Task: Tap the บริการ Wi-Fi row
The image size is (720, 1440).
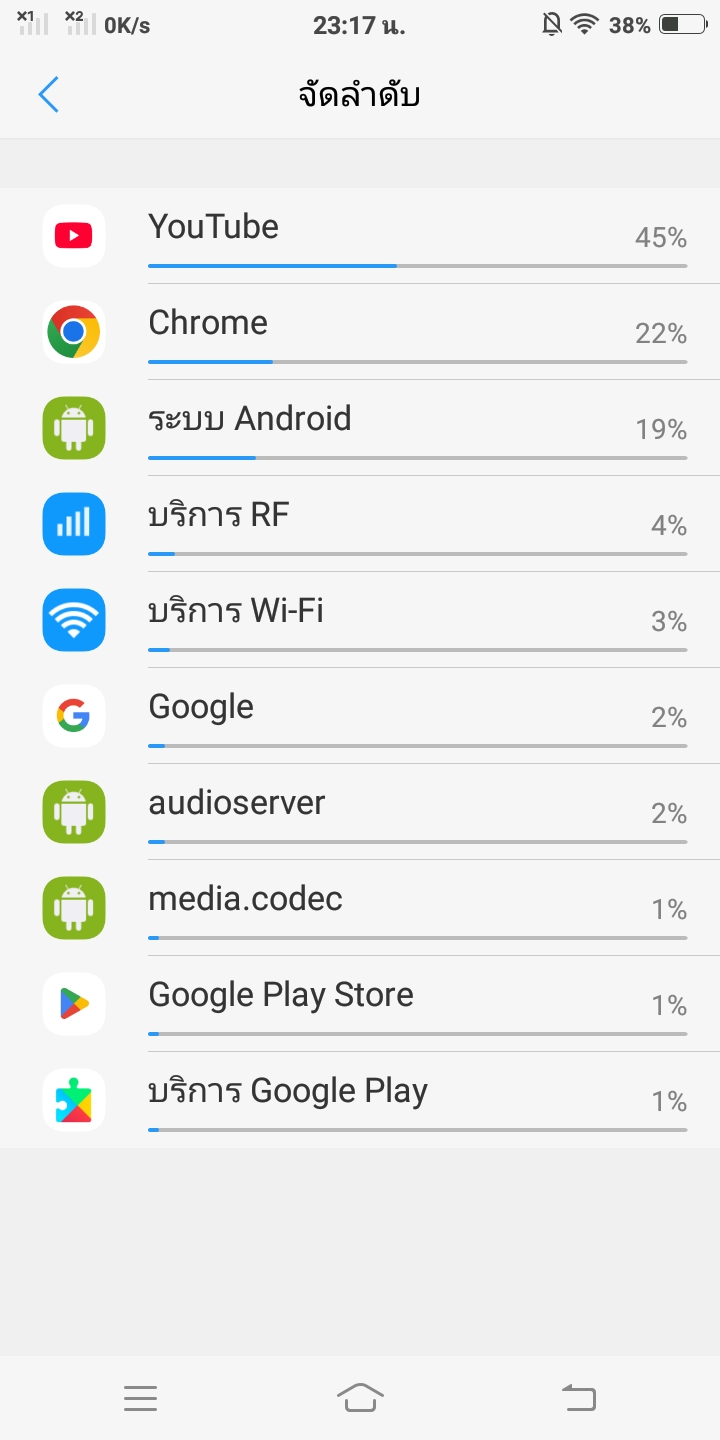Action: 360,620
